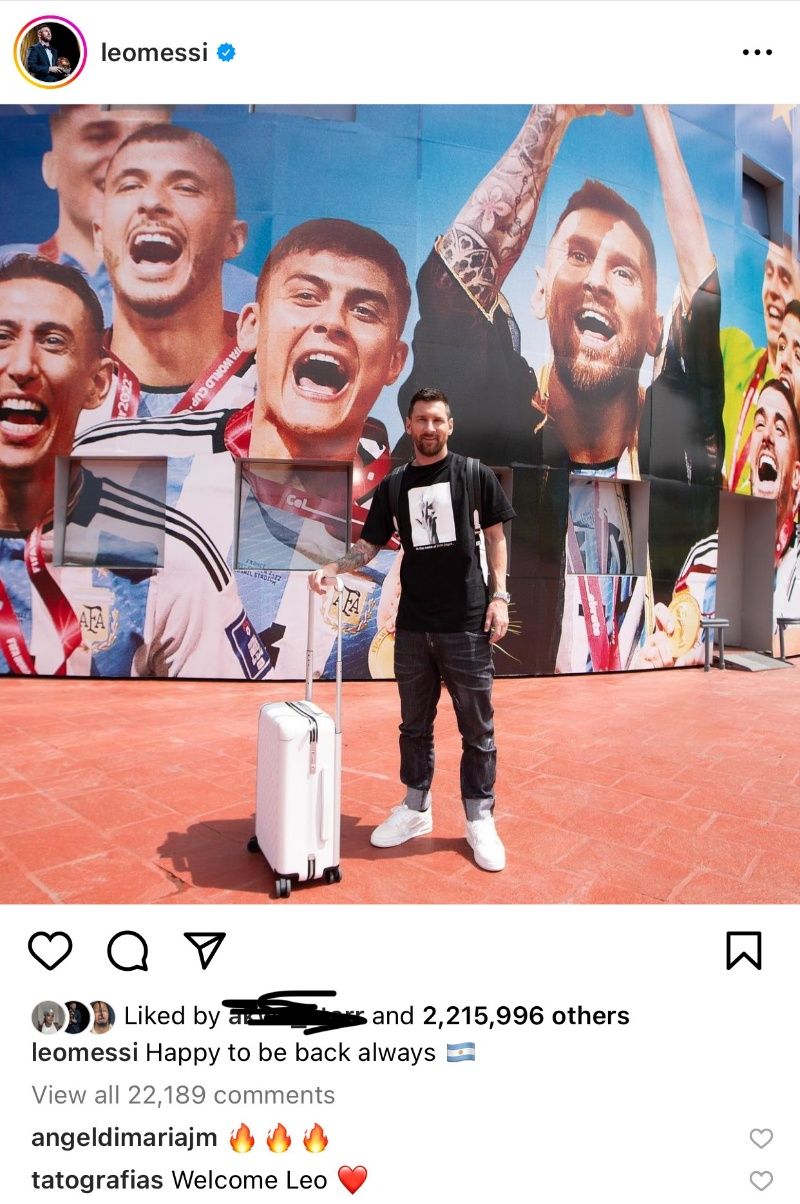The height and width of the screenshot is (1204, 800).
Task: Like the post with the heart icon
Action: (50, 950)
